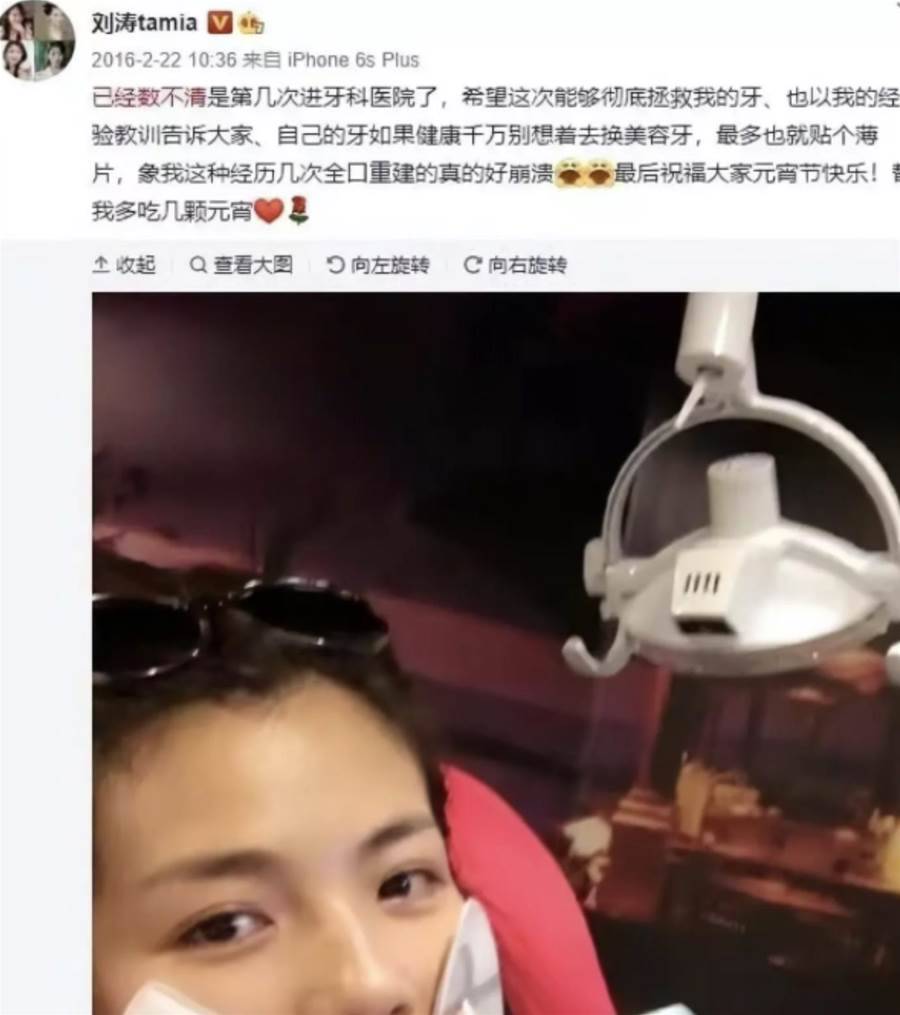Rotate the photo right with 向右旋转

[x=515, y=265]
